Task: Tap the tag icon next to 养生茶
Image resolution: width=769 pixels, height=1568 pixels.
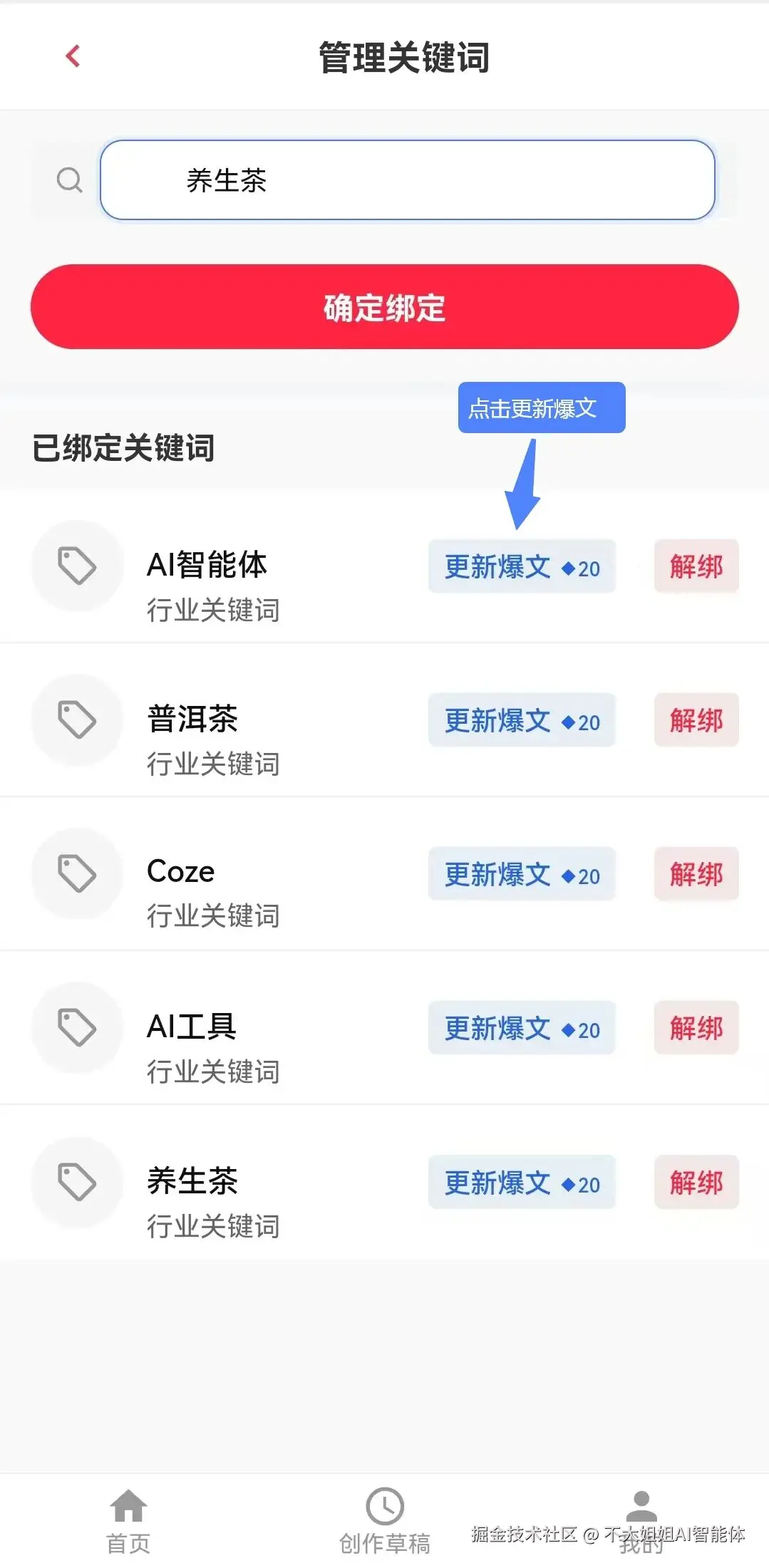Action: [x=77, y=1183]
